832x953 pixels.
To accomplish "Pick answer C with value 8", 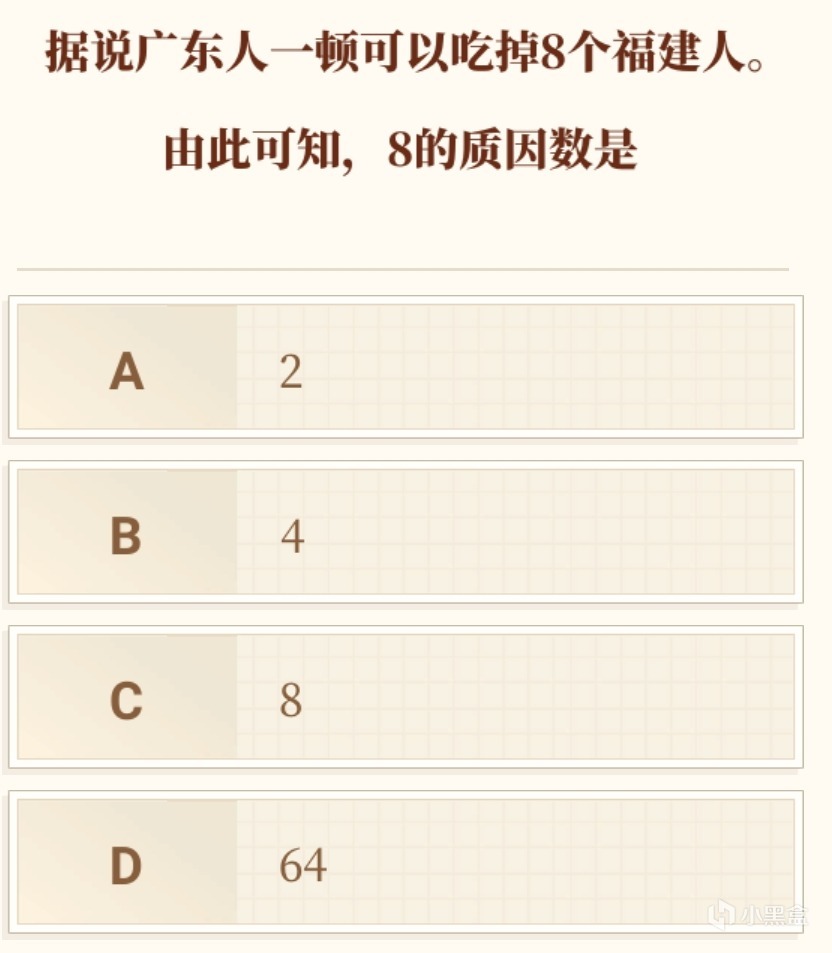I will [x=405, y=697].
